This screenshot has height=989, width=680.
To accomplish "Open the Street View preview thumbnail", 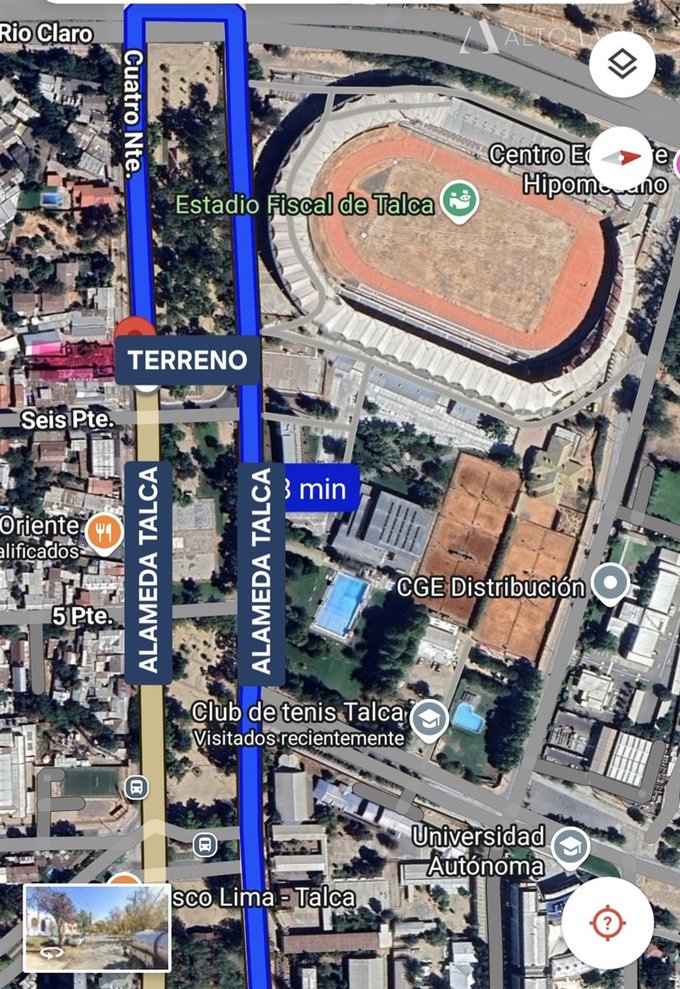I will click(x=97, y=927).
